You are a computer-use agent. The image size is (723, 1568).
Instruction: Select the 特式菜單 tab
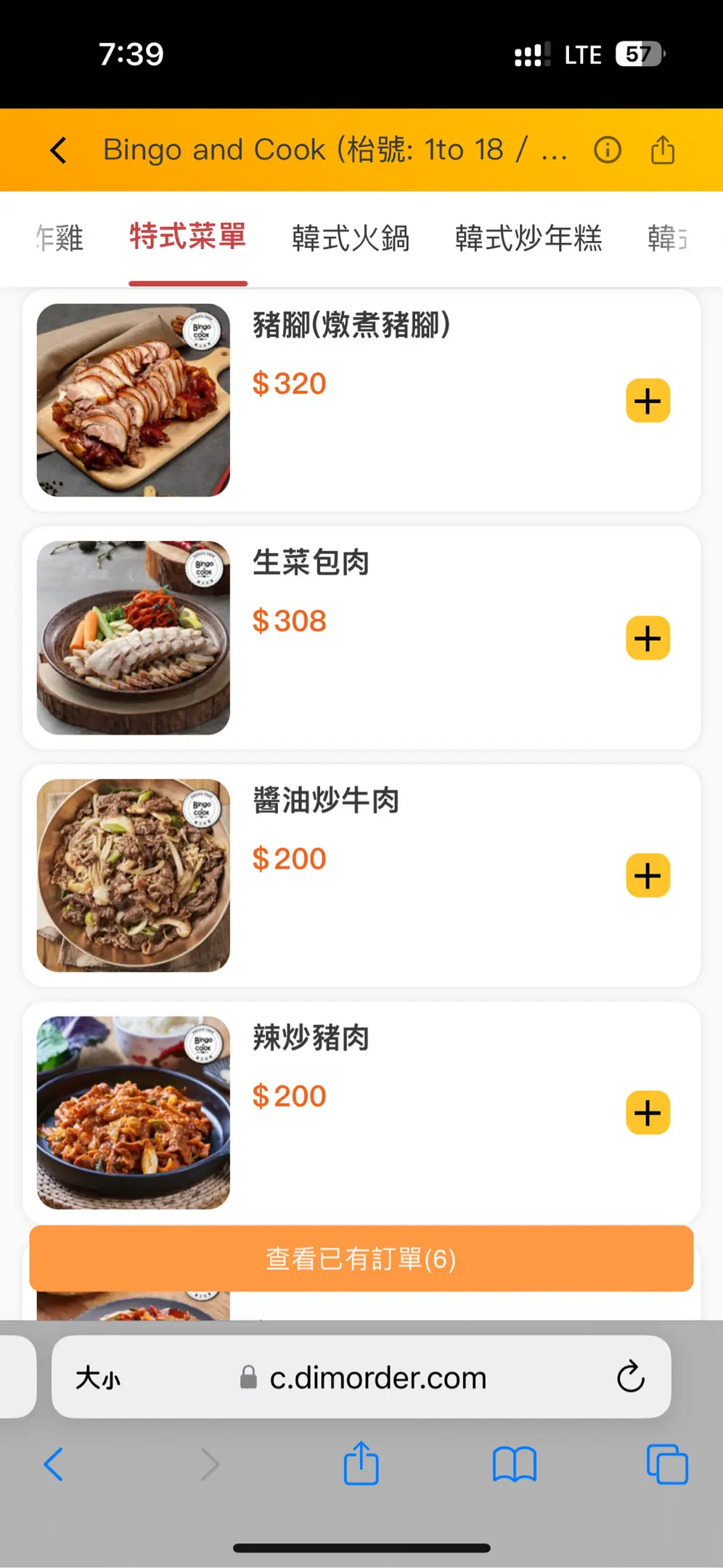click(188, 237)
